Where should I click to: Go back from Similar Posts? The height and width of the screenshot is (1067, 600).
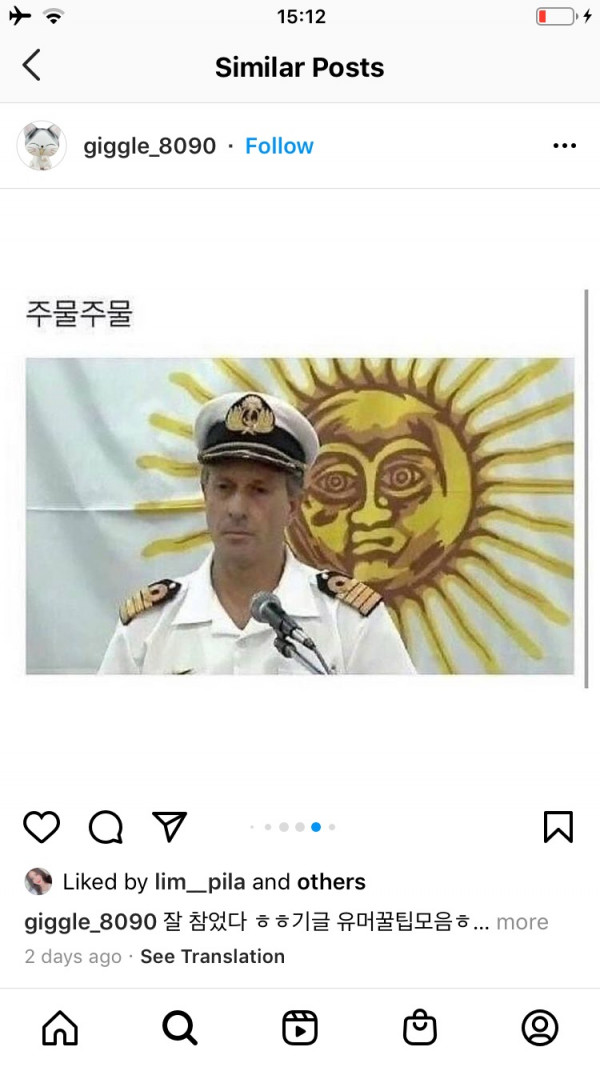tap(32, 66)
